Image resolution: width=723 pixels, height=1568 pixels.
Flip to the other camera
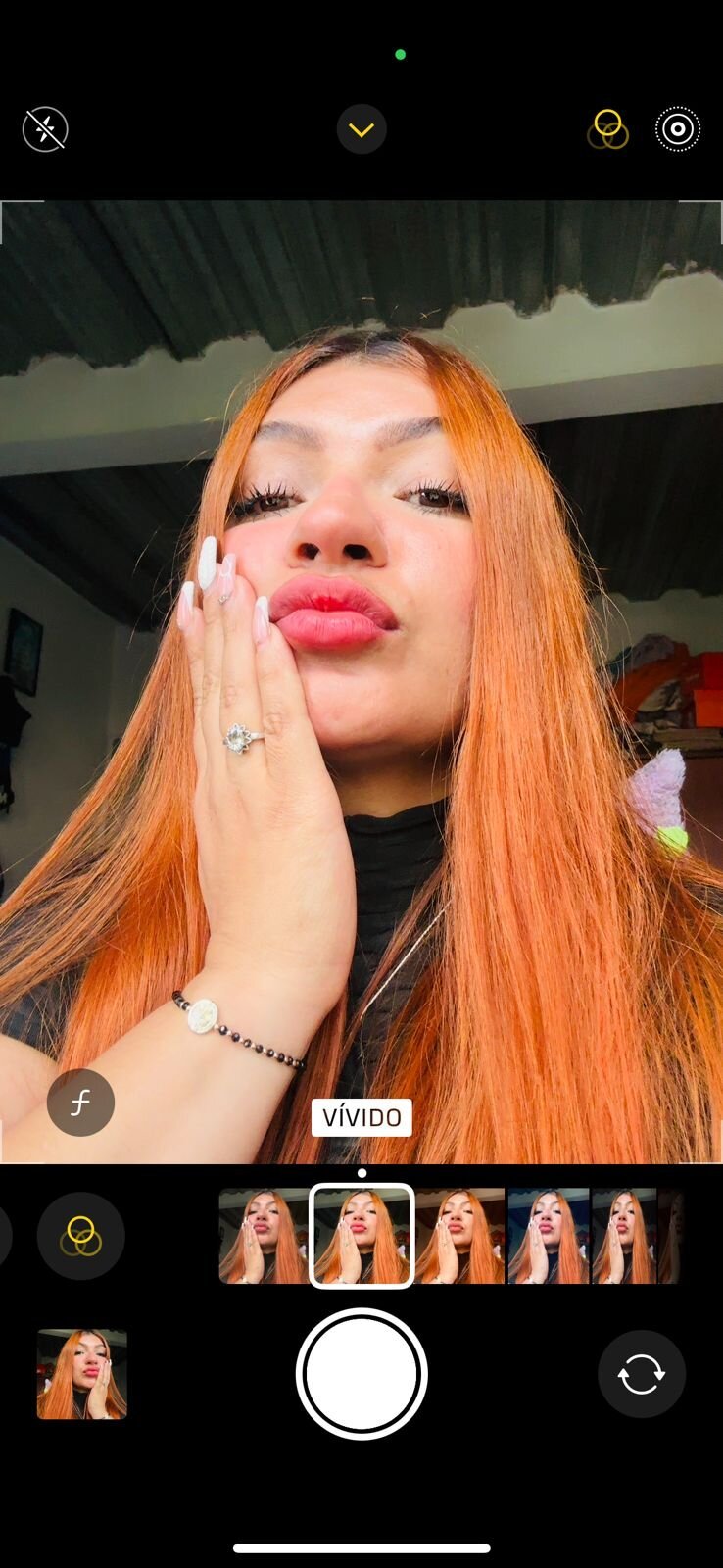coord(642,1374)
